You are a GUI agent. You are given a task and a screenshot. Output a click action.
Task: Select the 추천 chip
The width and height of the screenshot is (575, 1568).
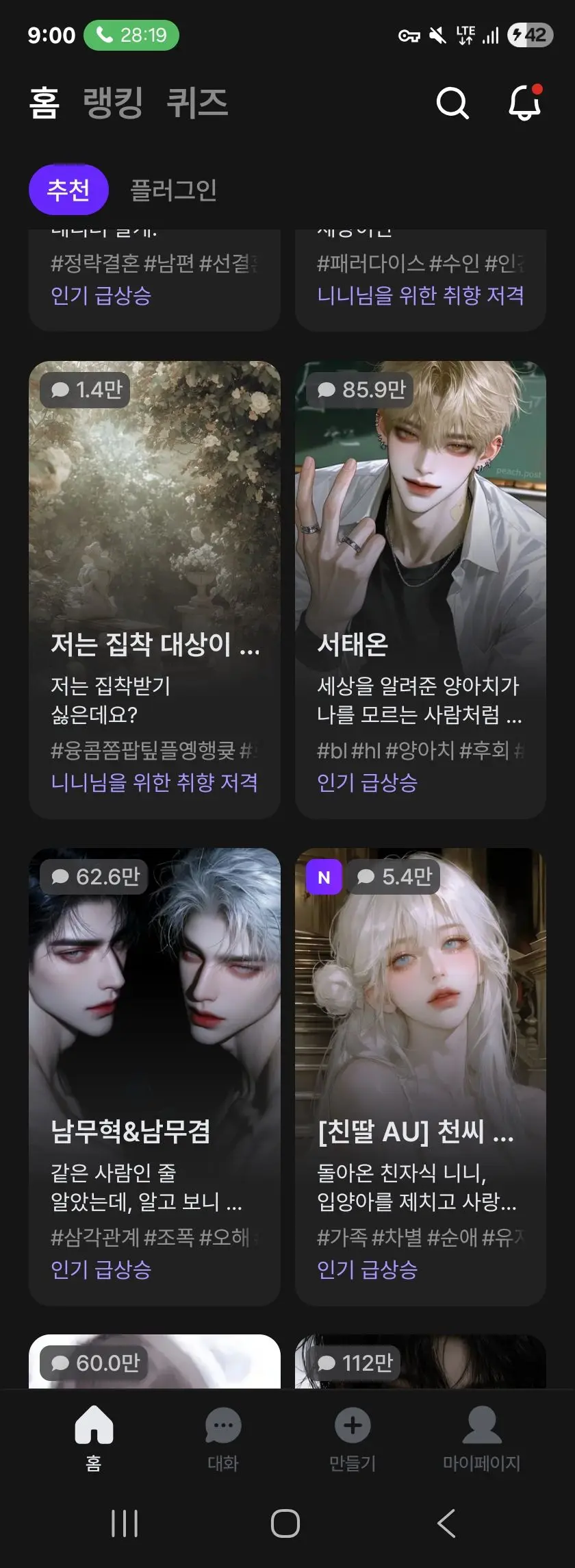coord(68,190)
